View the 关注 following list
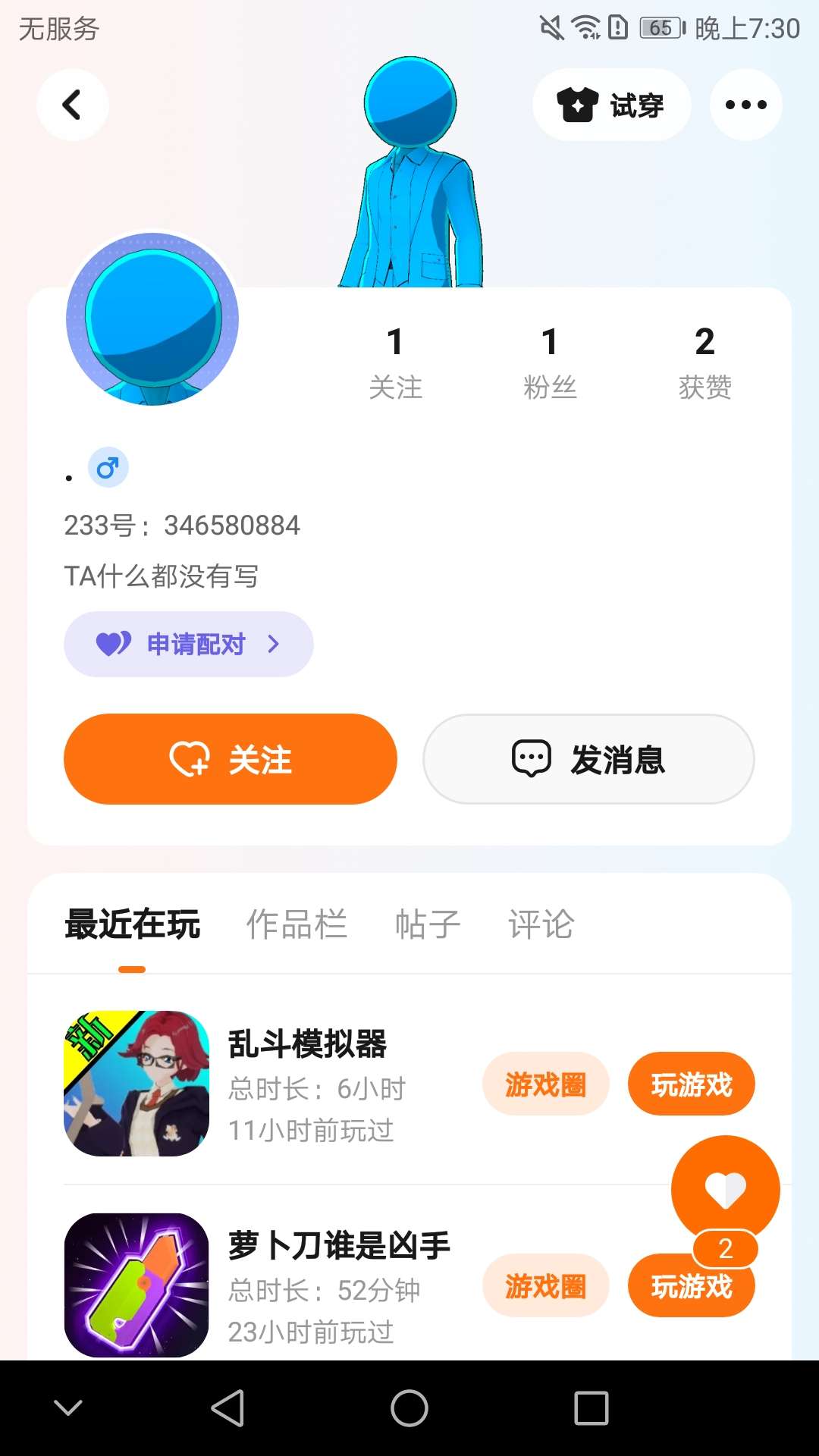The image size is (819, 1456). pos(395,362)
